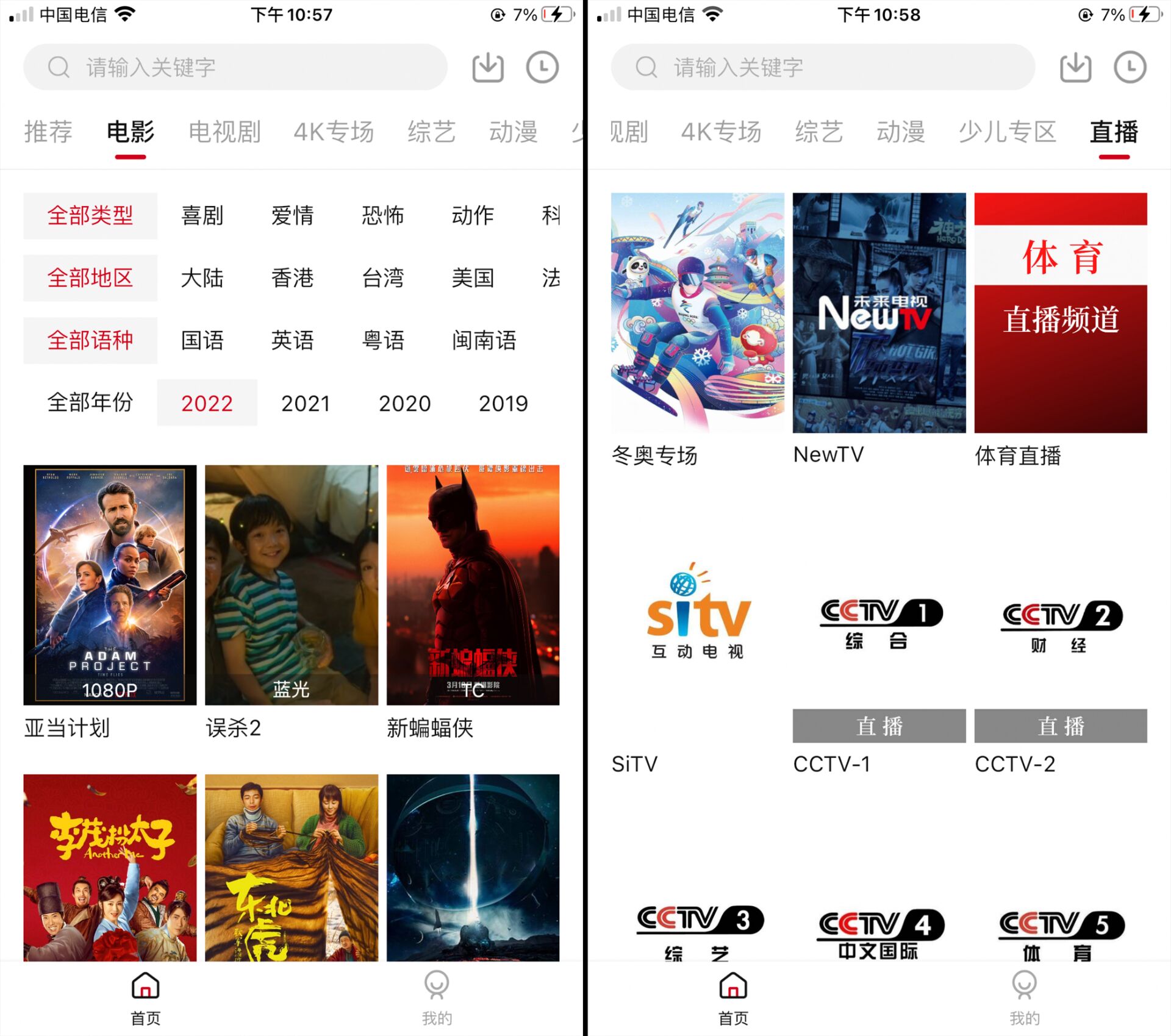This screenshot has width=1171, height=1036.
Task: Select the 爱情 genre filter
Action: [x=292, y=216]
